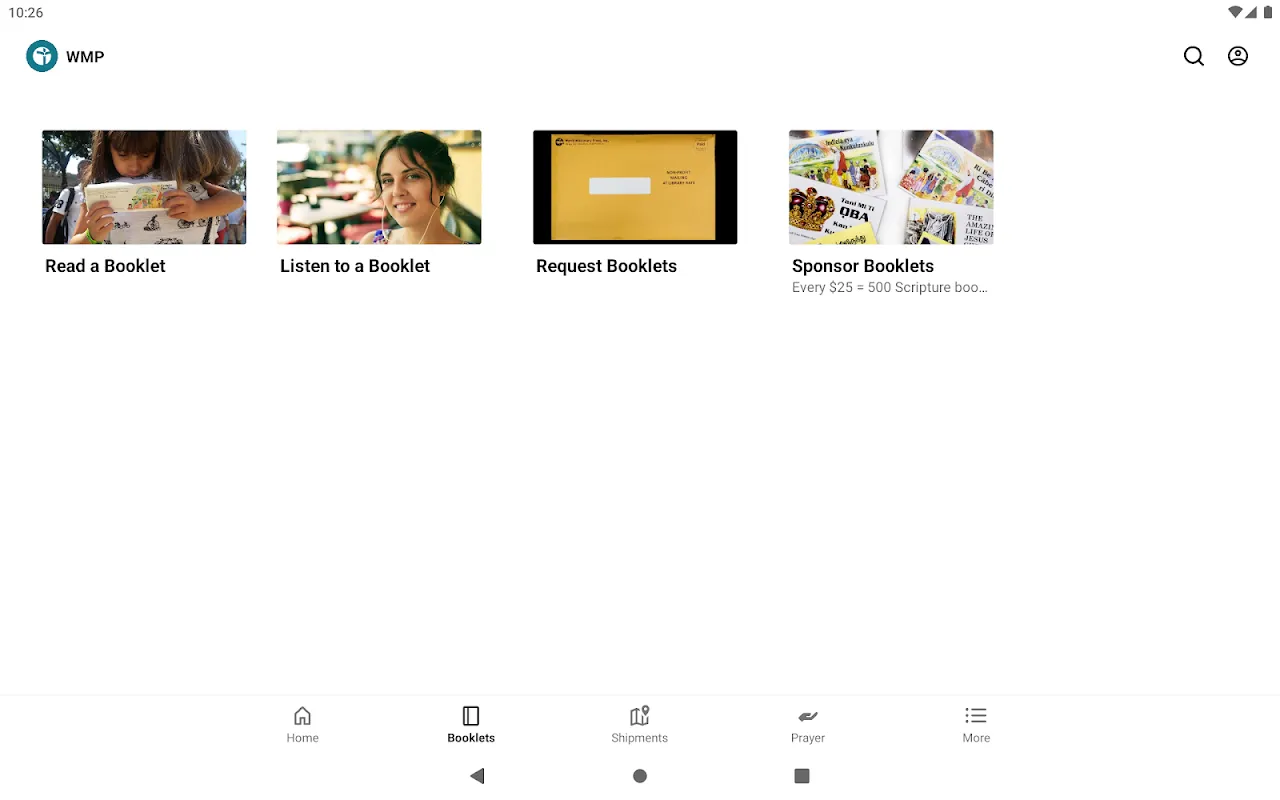
Task: Tap the system home button
Action: tap(640, 776)
